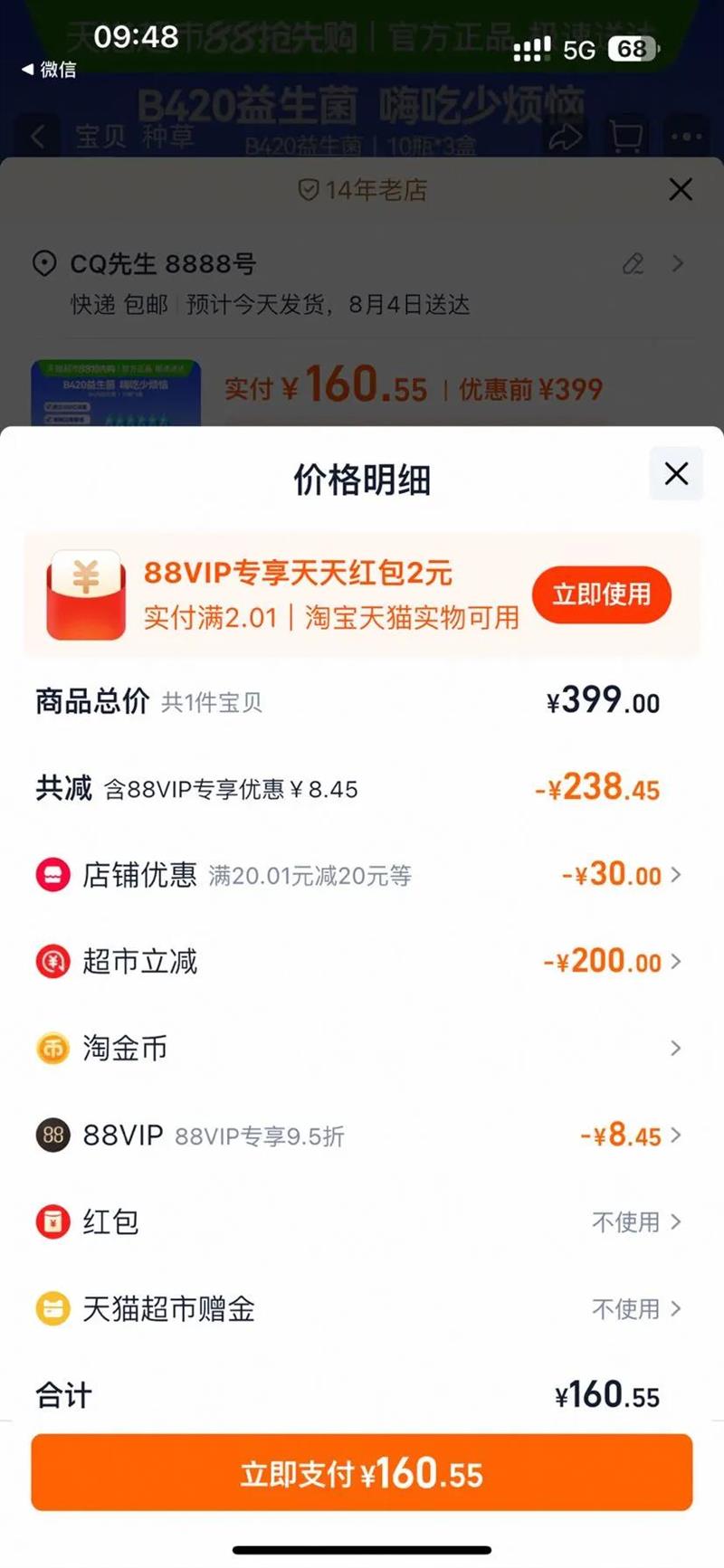Tap 立即使用 on the 88VIP red packet
The height and width of the screenshot is (1568, 724).
602,594
